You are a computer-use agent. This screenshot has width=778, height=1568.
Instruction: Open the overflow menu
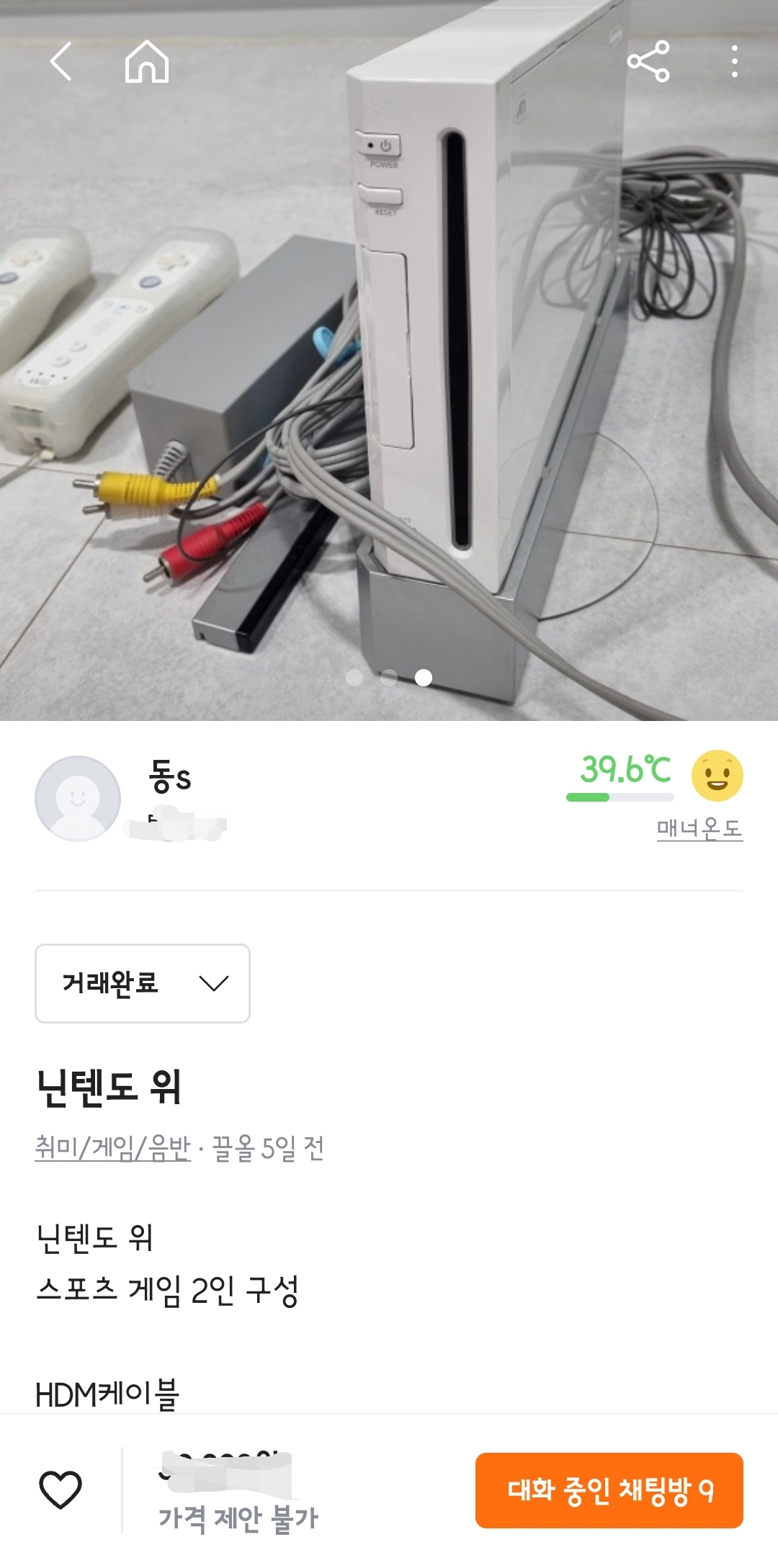pos(734,62)
